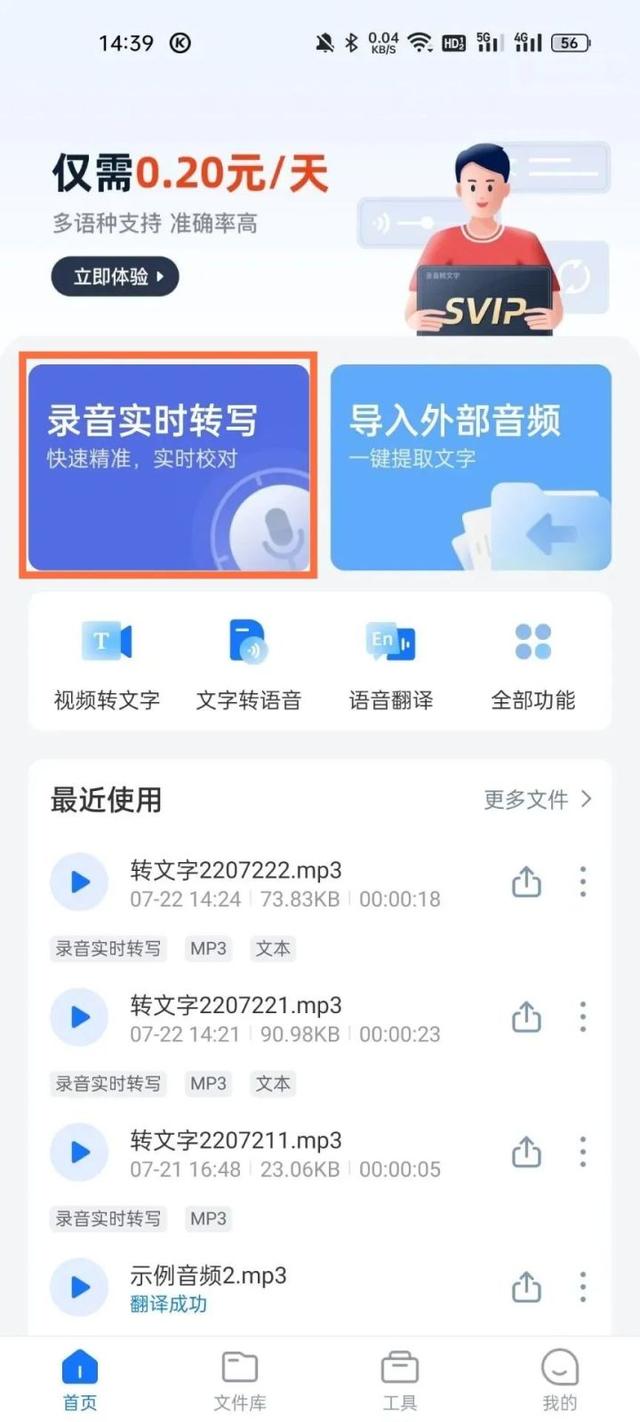This screenshot has height=1422, width=640.
Task: View 全部功能
Action: 533,663
